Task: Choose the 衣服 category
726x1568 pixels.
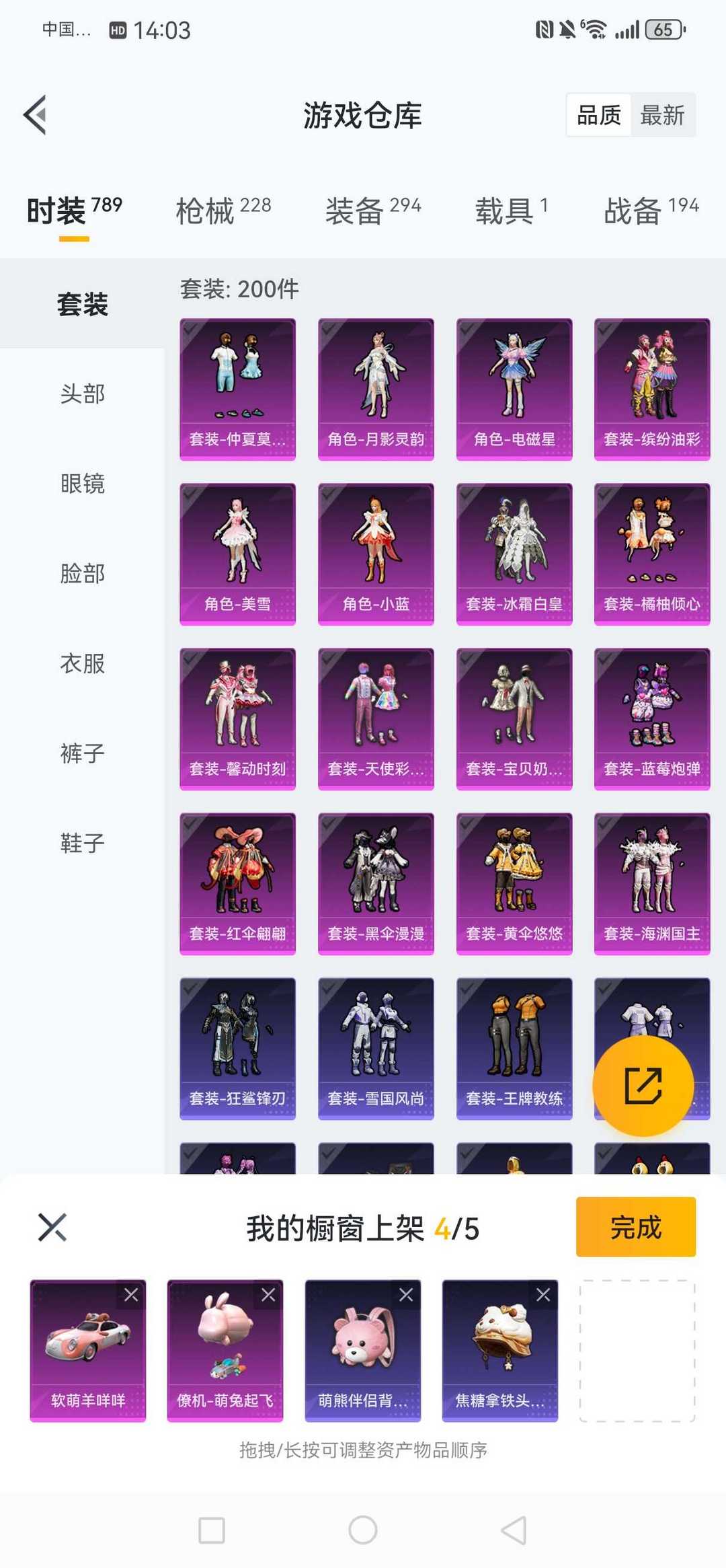Action: pyautogui.click(x=82, y=663)
